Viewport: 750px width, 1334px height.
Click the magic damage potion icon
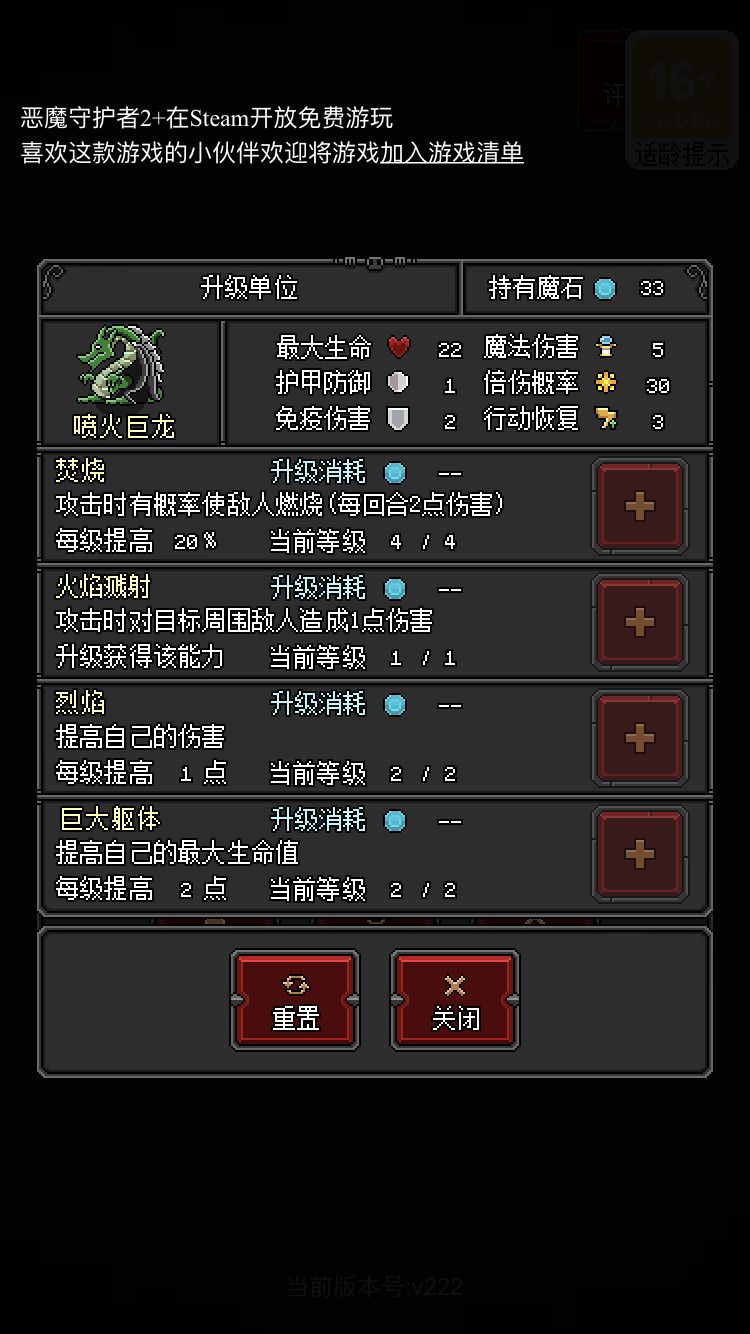pos(607,348)
